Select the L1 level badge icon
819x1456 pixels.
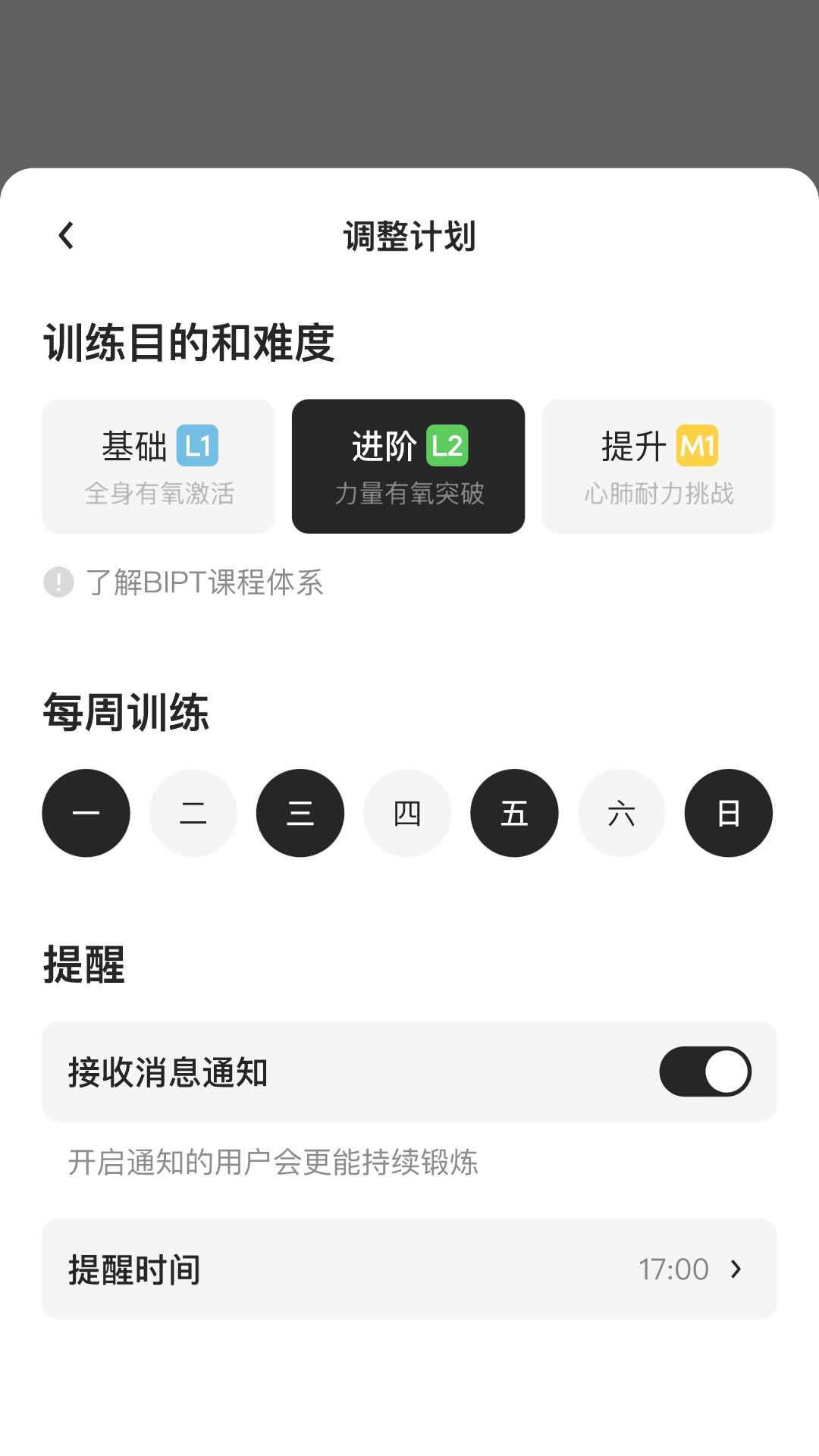[196, 446]
